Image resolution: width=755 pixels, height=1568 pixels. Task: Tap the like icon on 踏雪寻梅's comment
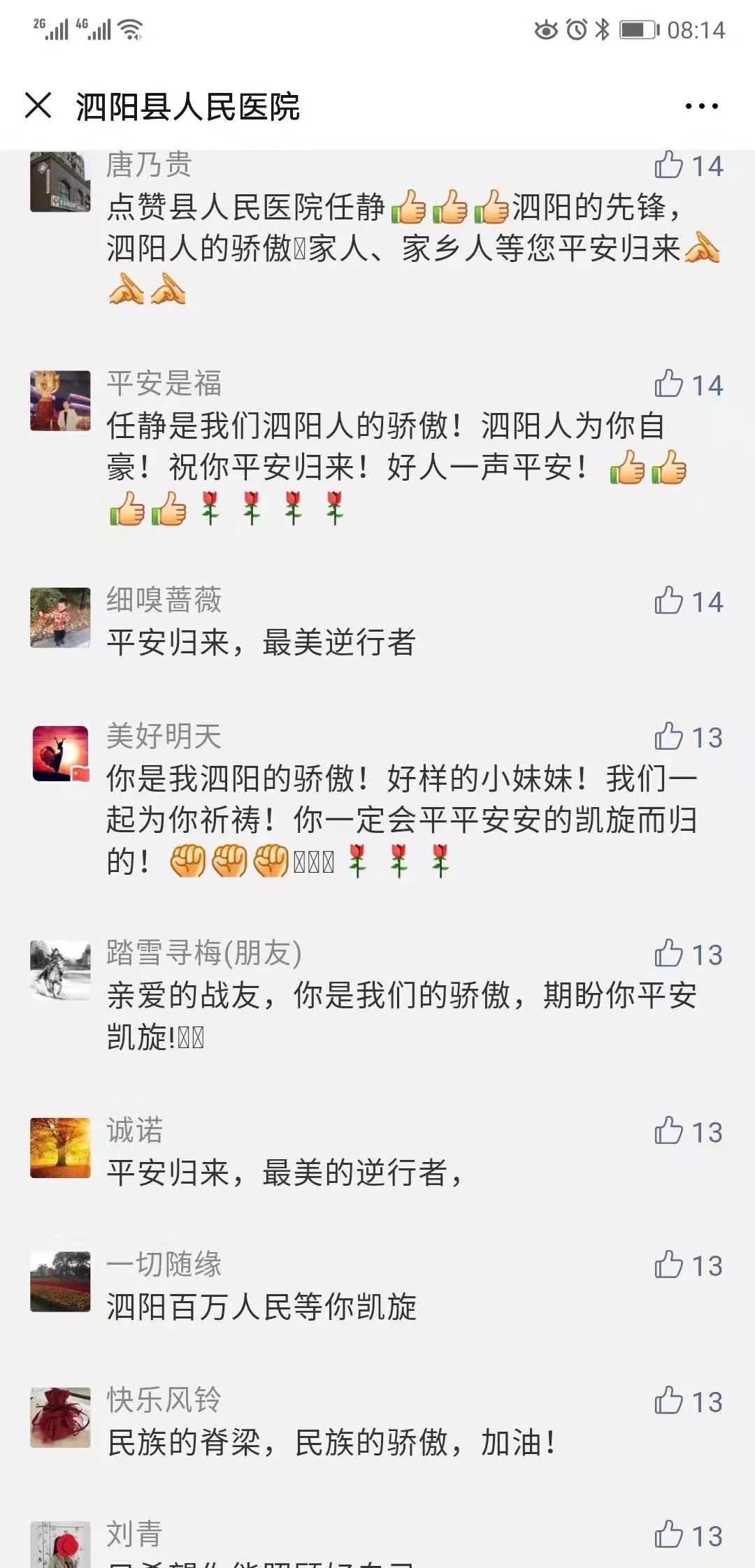tap(669, 954)
